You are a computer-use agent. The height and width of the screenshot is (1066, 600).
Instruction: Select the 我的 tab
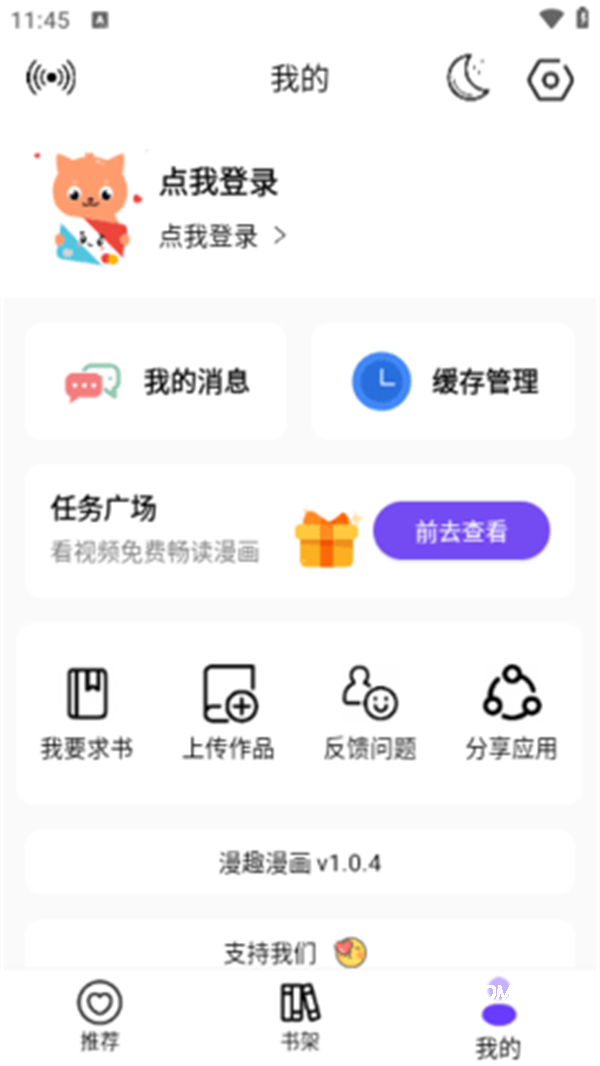pyautogui.click(x=498, y=1020)
